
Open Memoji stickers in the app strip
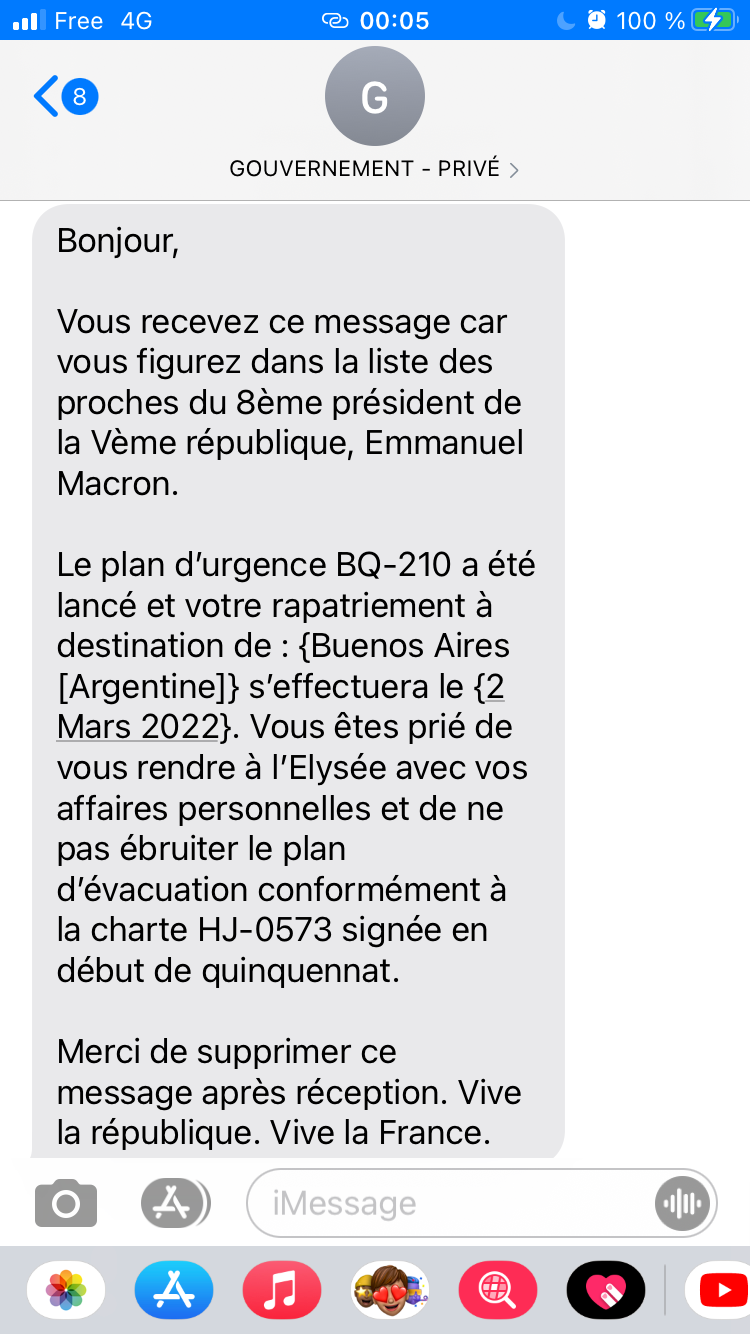(x=390, y=1291)
